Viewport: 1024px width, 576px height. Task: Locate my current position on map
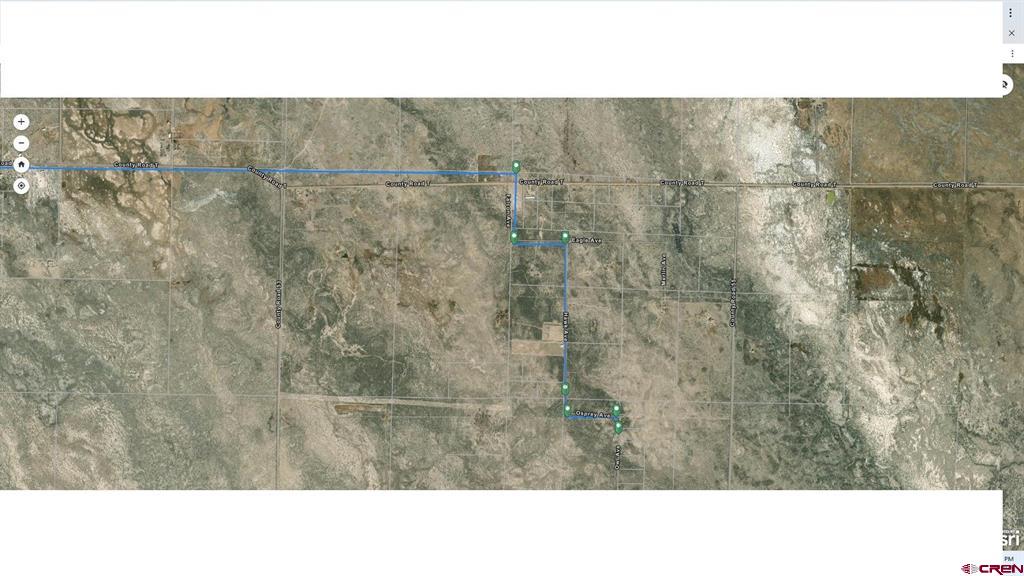point(21,186)
